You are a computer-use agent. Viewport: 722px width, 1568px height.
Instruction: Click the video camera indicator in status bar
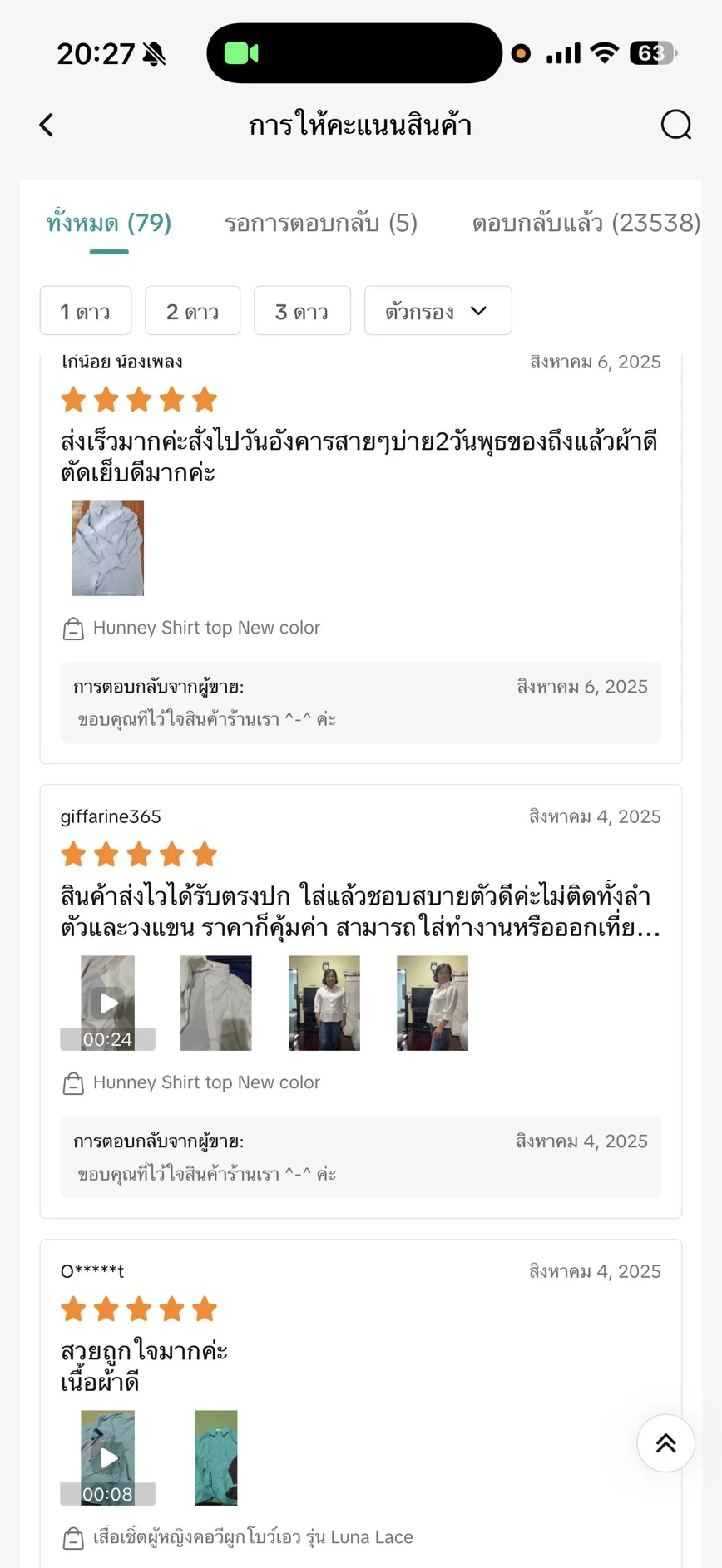pyautogui.click(x=241, y=52)
